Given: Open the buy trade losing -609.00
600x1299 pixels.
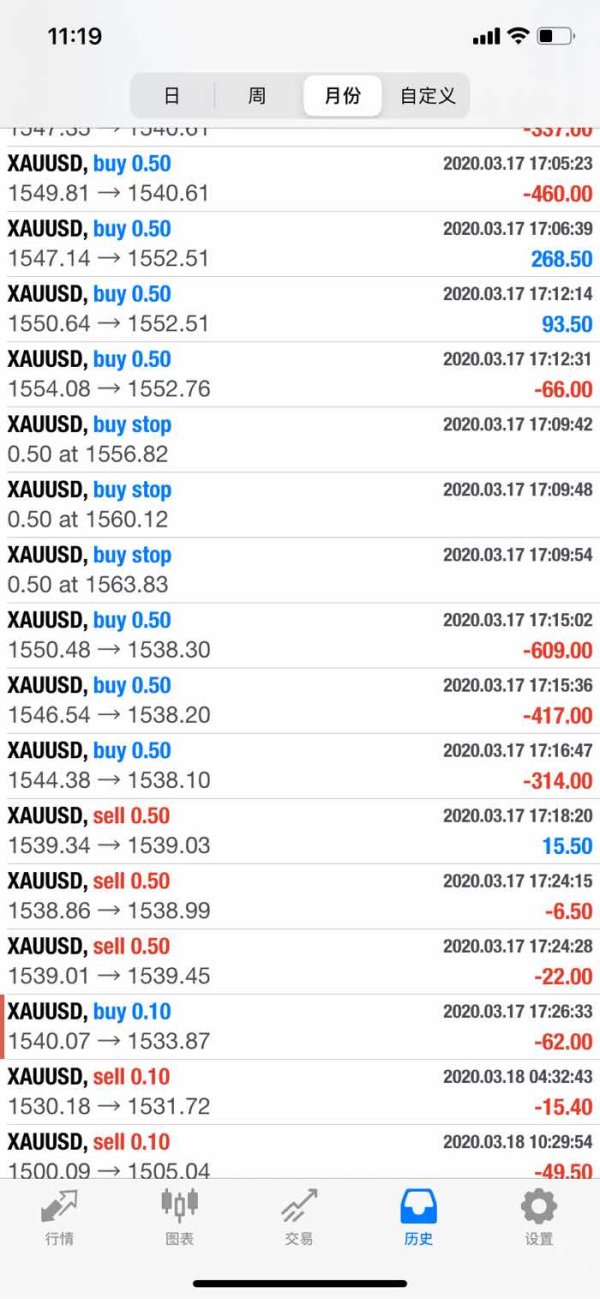Looking at the screenshot, I should [300, 635].
